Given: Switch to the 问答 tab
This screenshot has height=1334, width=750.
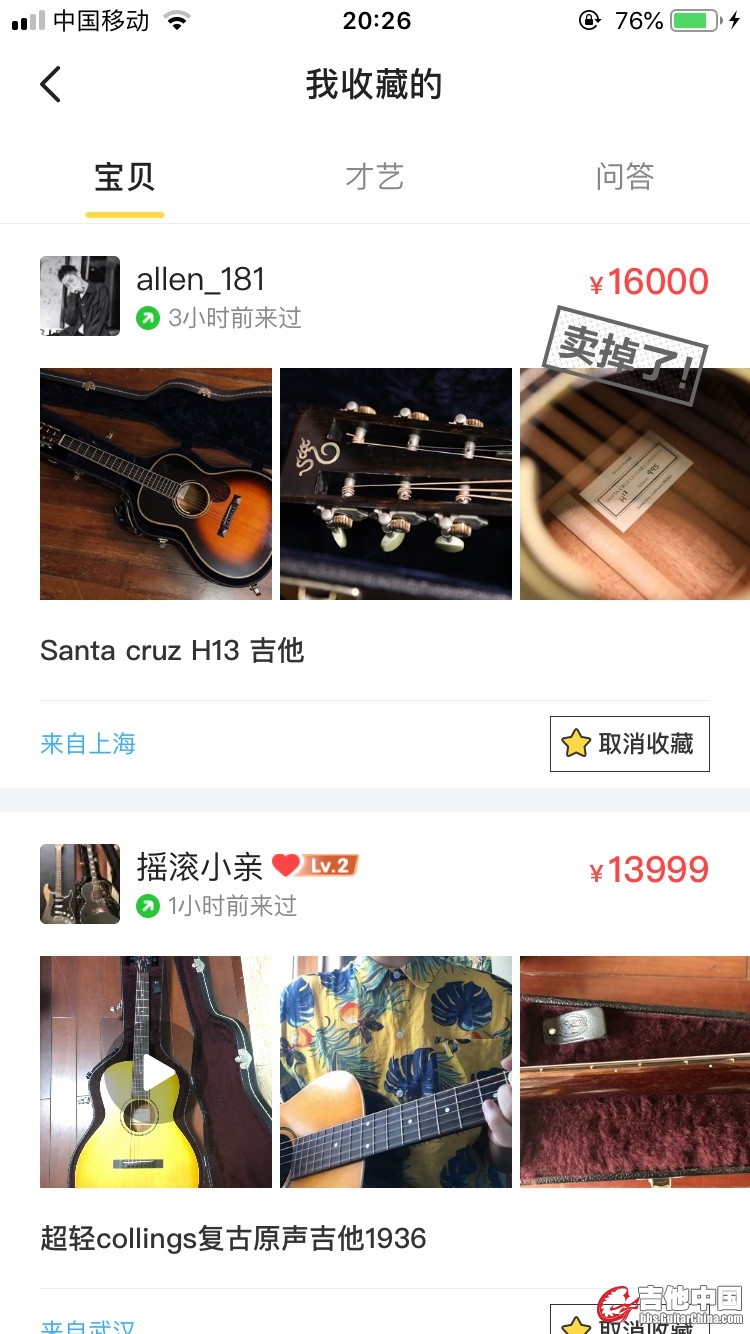Looking at the screenshot, I should [624, 178].
